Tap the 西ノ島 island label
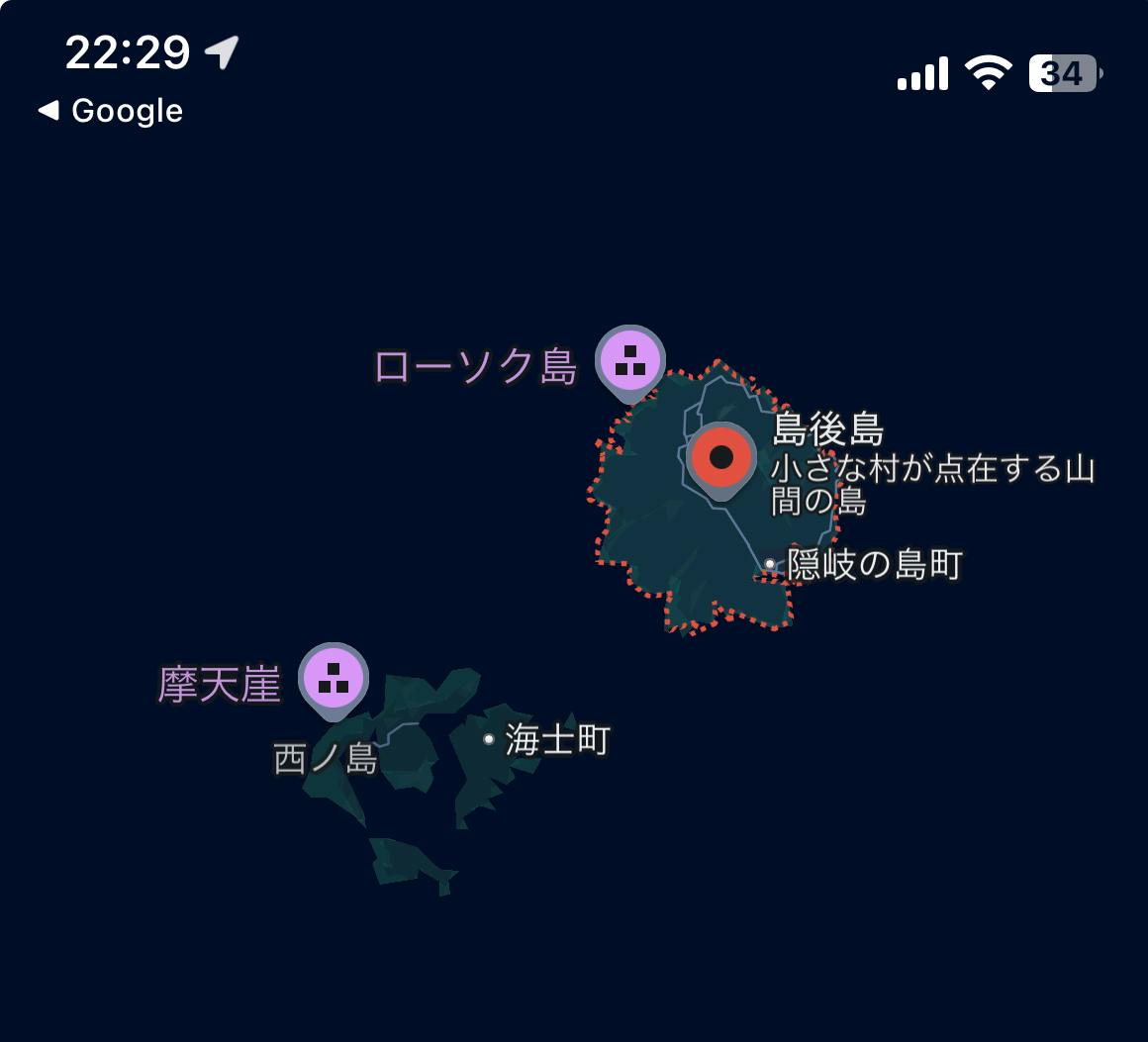1148x1042 pixels. click(x=326, y=759)
